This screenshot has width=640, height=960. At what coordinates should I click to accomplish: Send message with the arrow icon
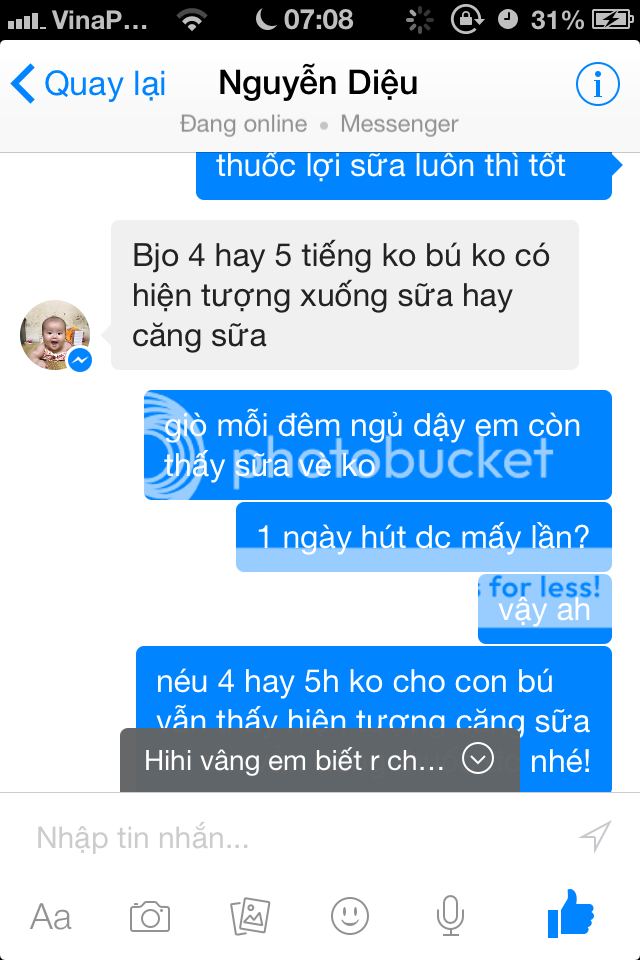(x=596, y=837)
